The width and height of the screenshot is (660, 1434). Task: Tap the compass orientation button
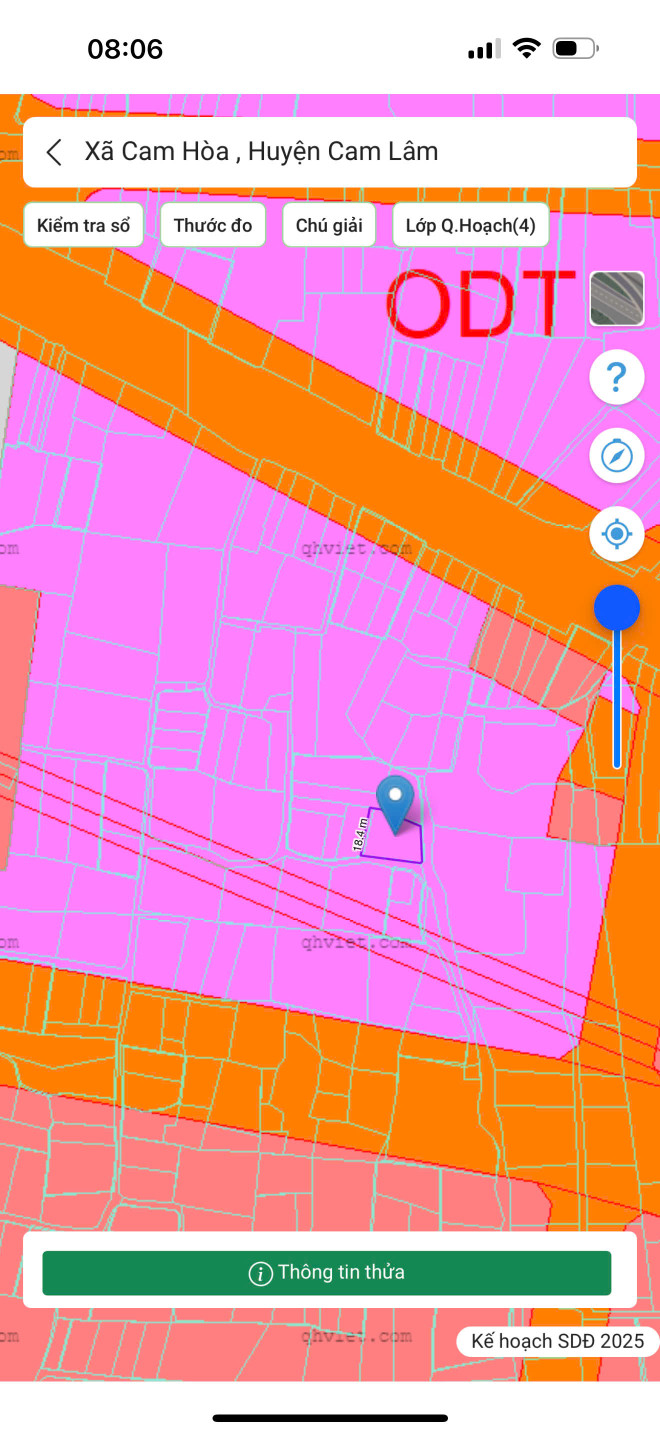click(x=617, y=456)
